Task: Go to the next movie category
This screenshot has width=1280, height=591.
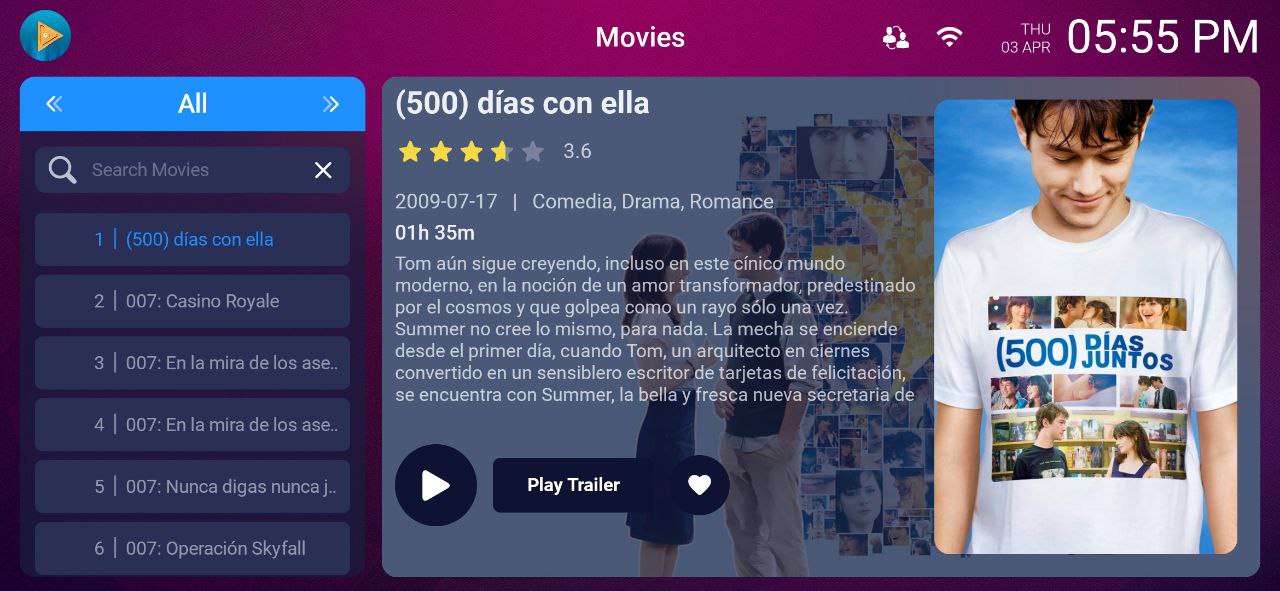Action: [331, 104]
